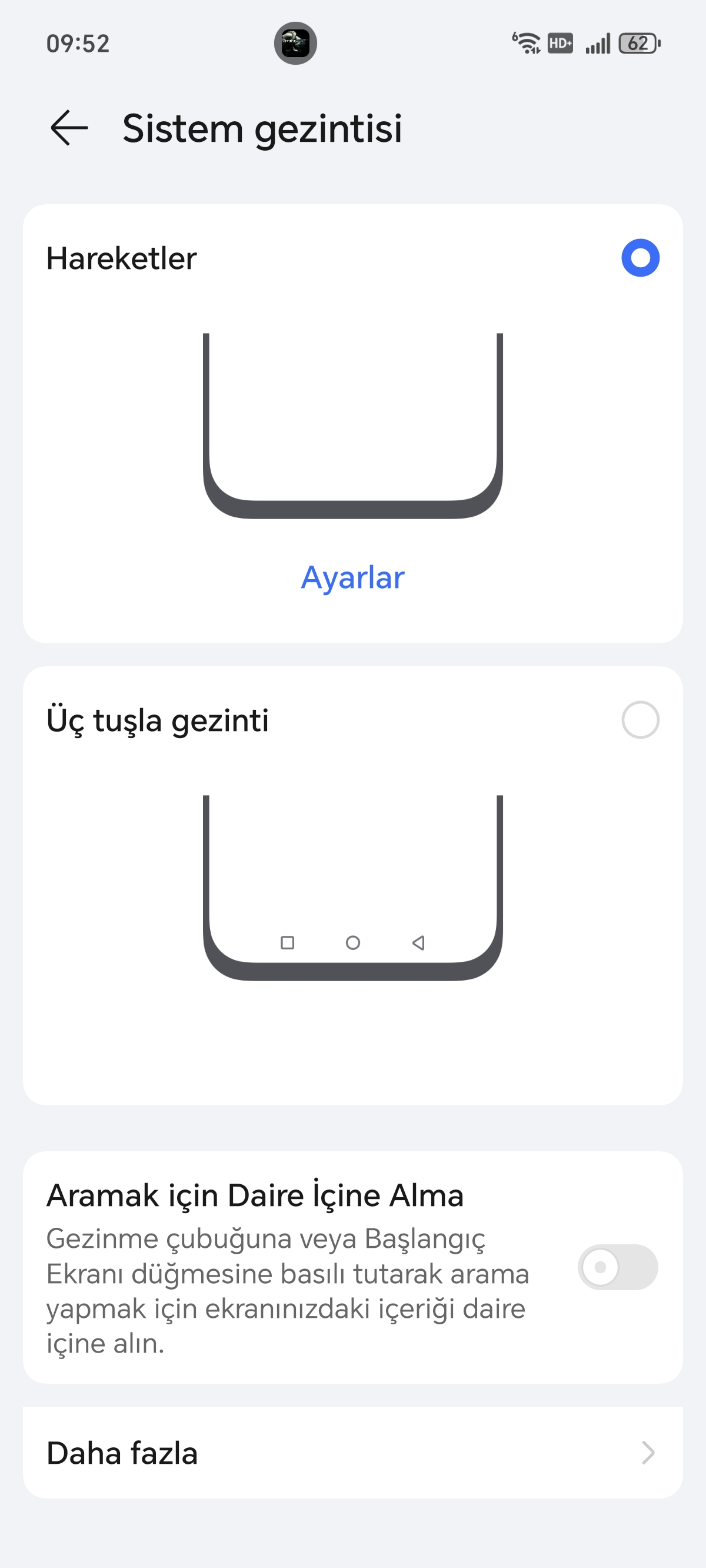
Task: Choose Üç tuşla gezinti navigation option
Action: pos(640,720)
